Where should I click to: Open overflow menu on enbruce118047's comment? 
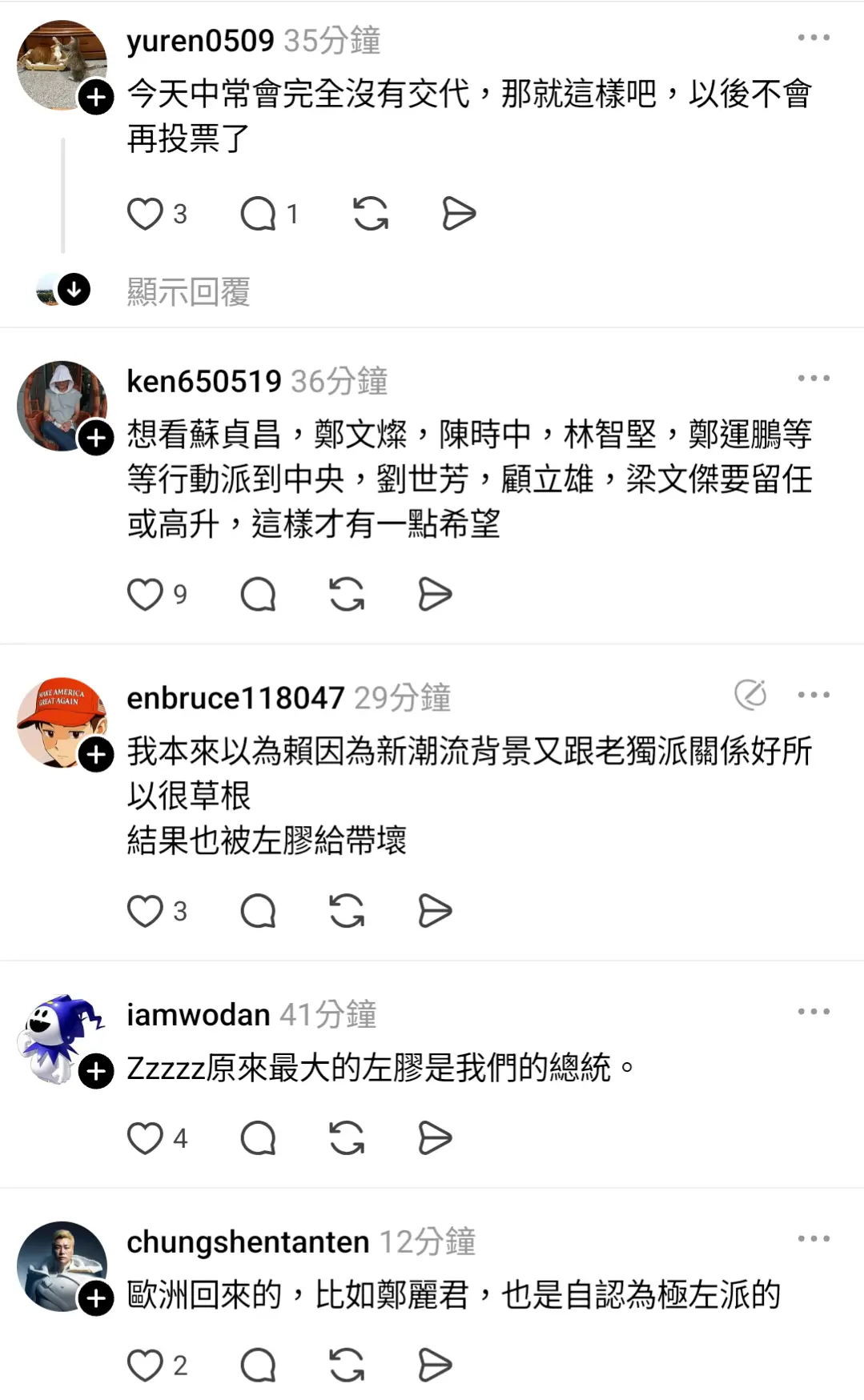click(x=814, y=695)
